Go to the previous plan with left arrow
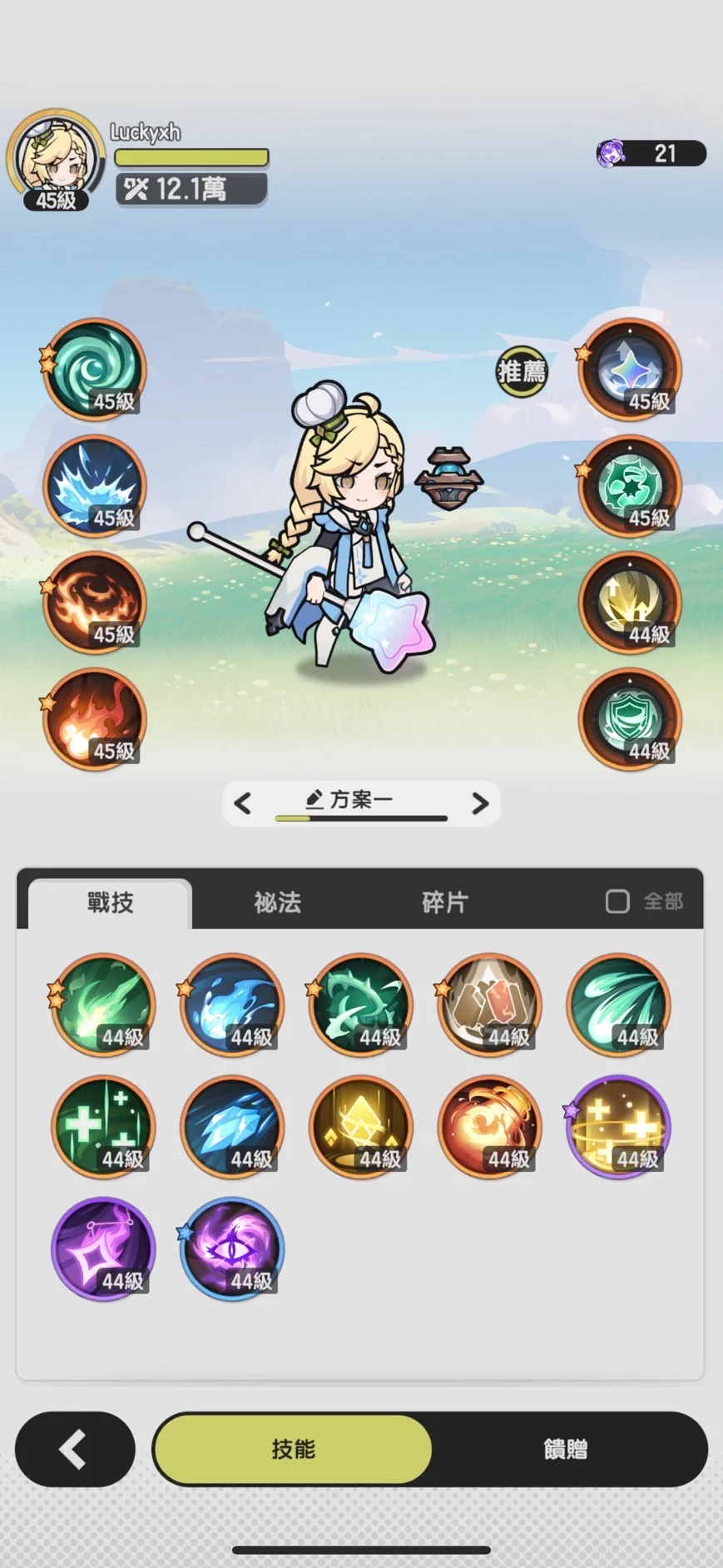Image resolution: width=723 pixels, height=1568 pixels. [243, 803]
